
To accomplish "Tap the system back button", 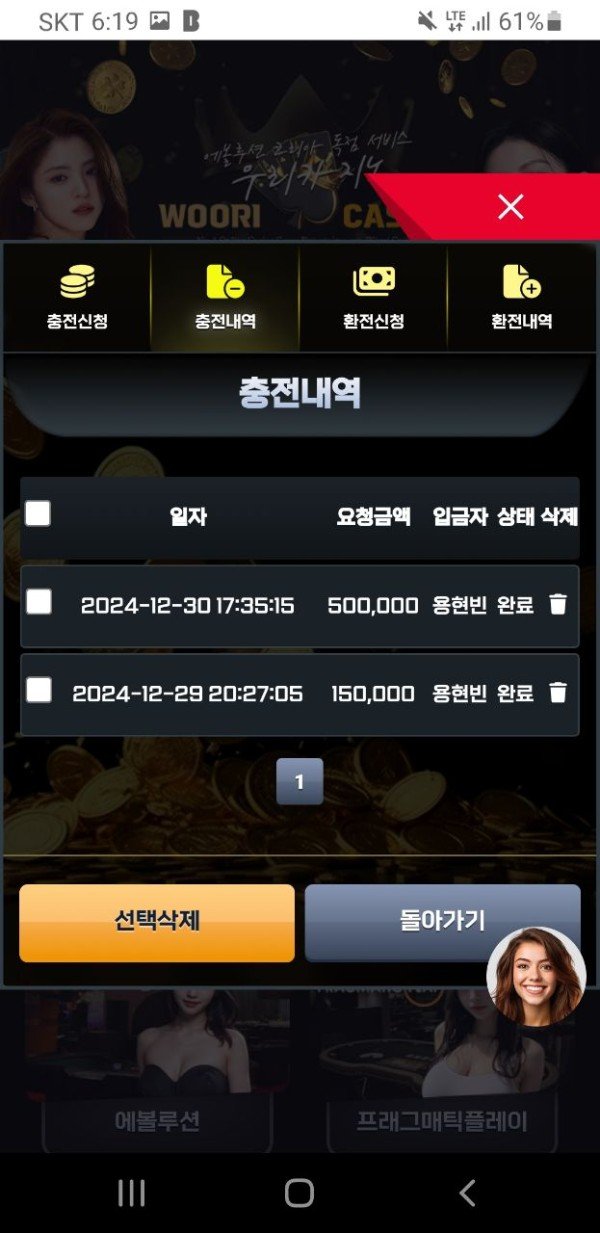I will pyautogui.click(x=466, y=1192).
